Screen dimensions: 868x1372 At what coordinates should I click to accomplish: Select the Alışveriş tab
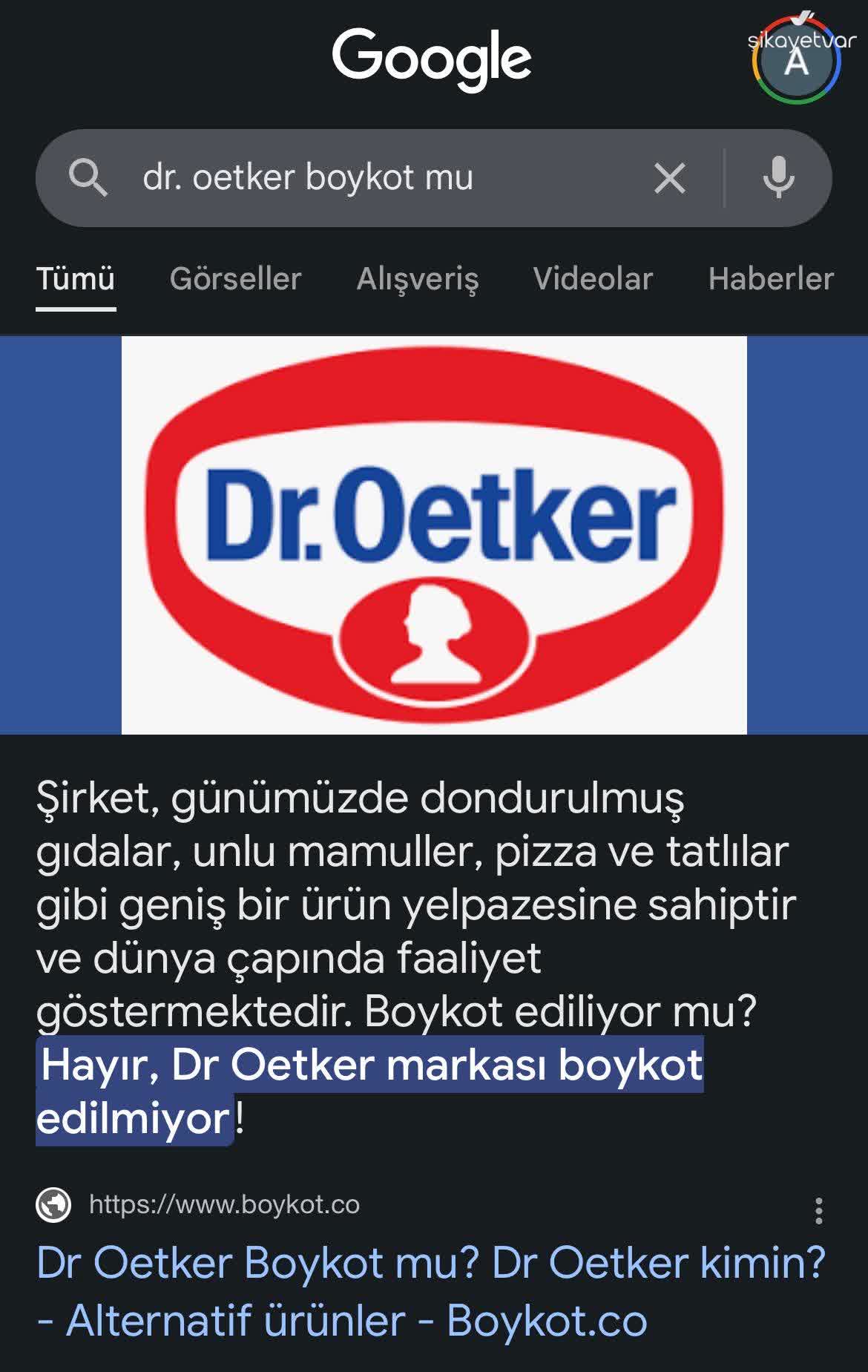pos(419,279)
